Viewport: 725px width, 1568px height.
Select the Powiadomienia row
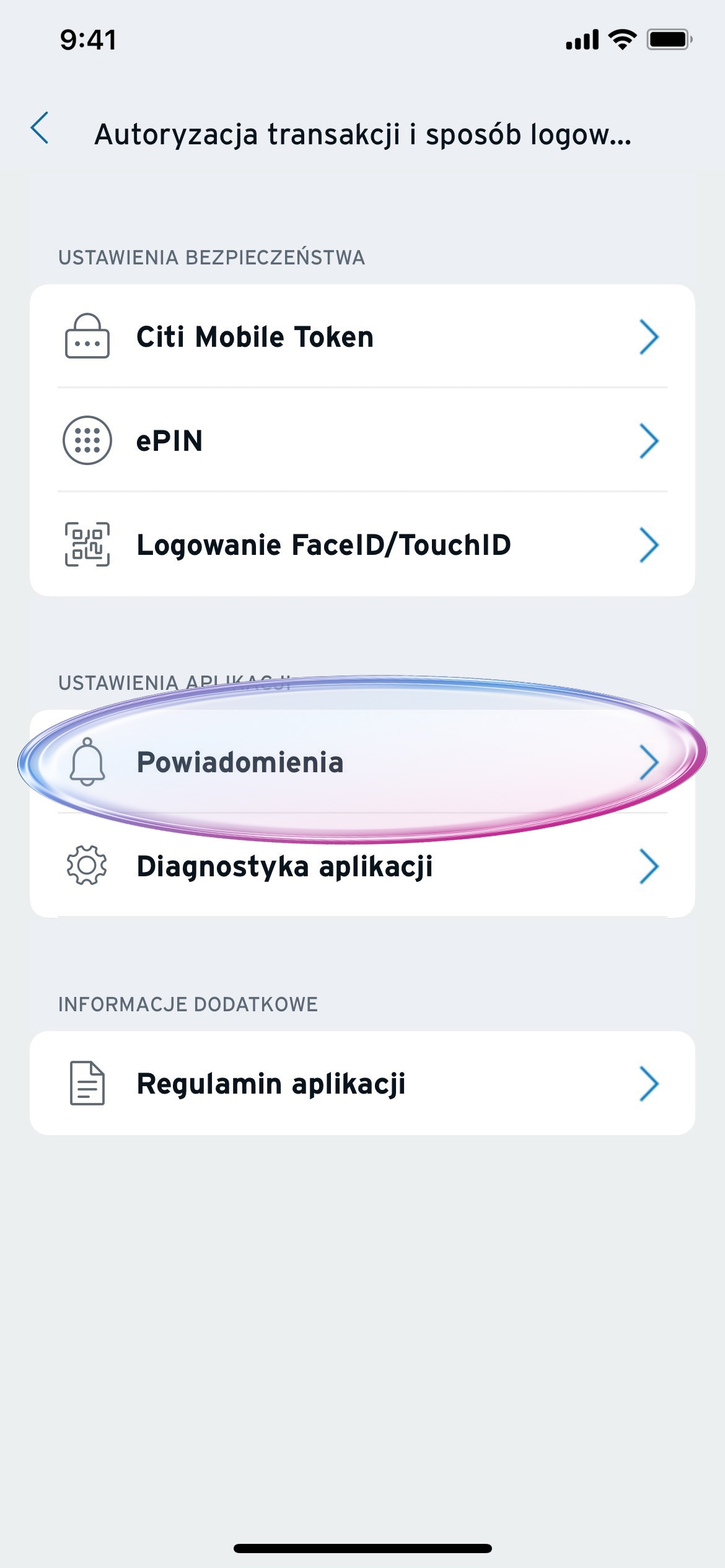coord(362,762)
